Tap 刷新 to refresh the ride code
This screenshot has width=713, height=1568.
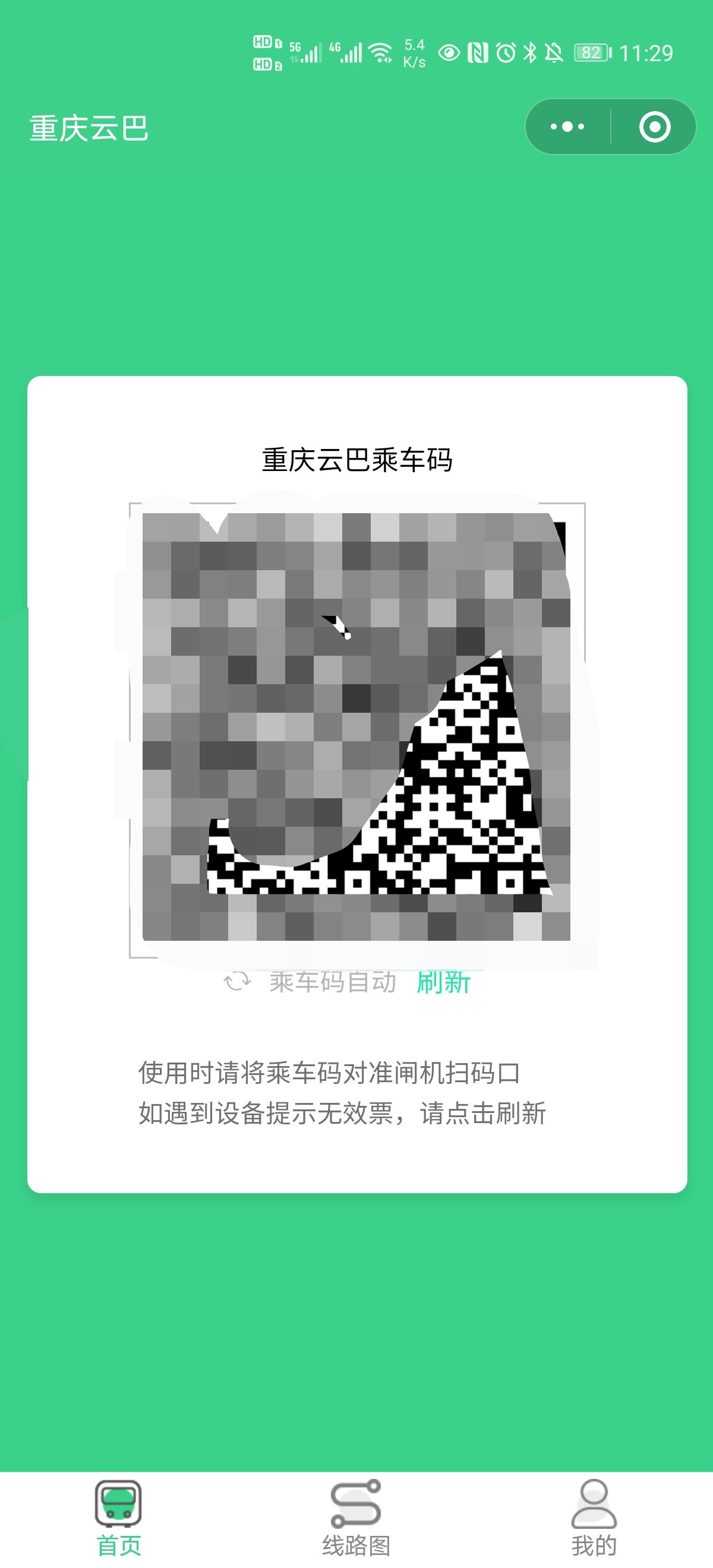(443, 982)
